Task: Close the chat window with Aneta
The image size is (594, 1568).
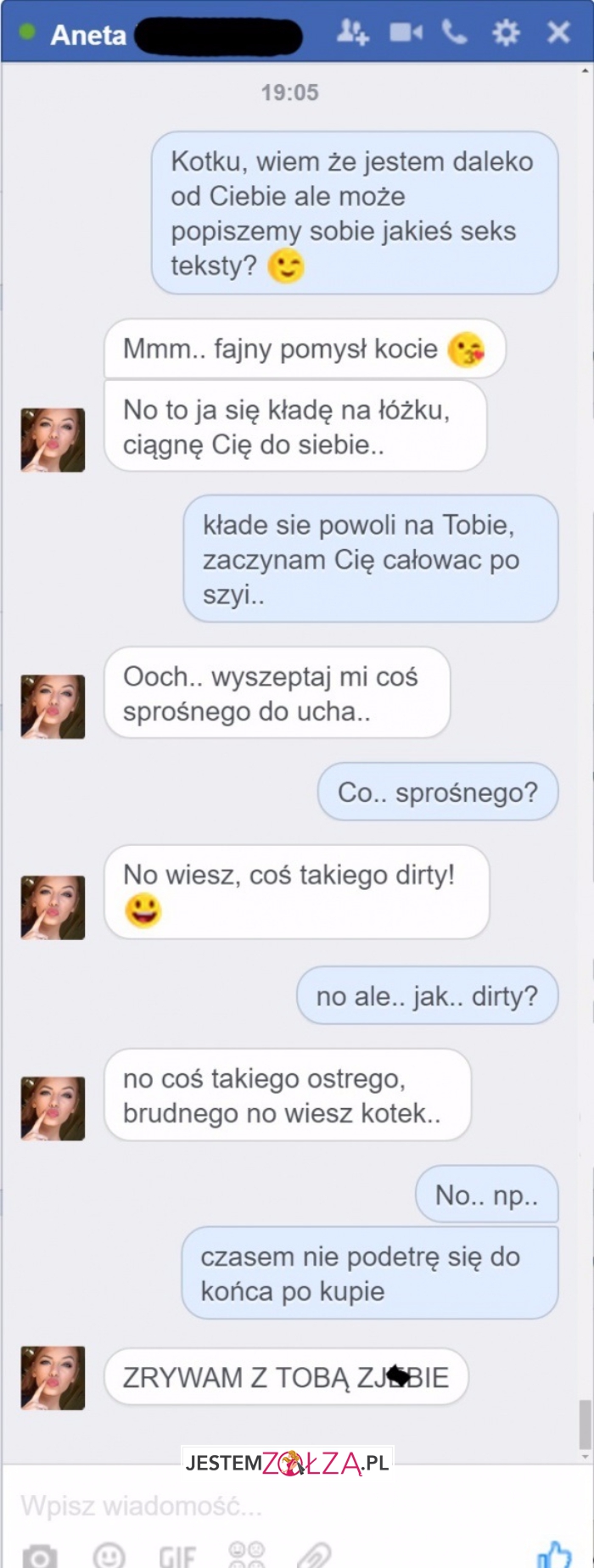Action: tap(558, 33)
